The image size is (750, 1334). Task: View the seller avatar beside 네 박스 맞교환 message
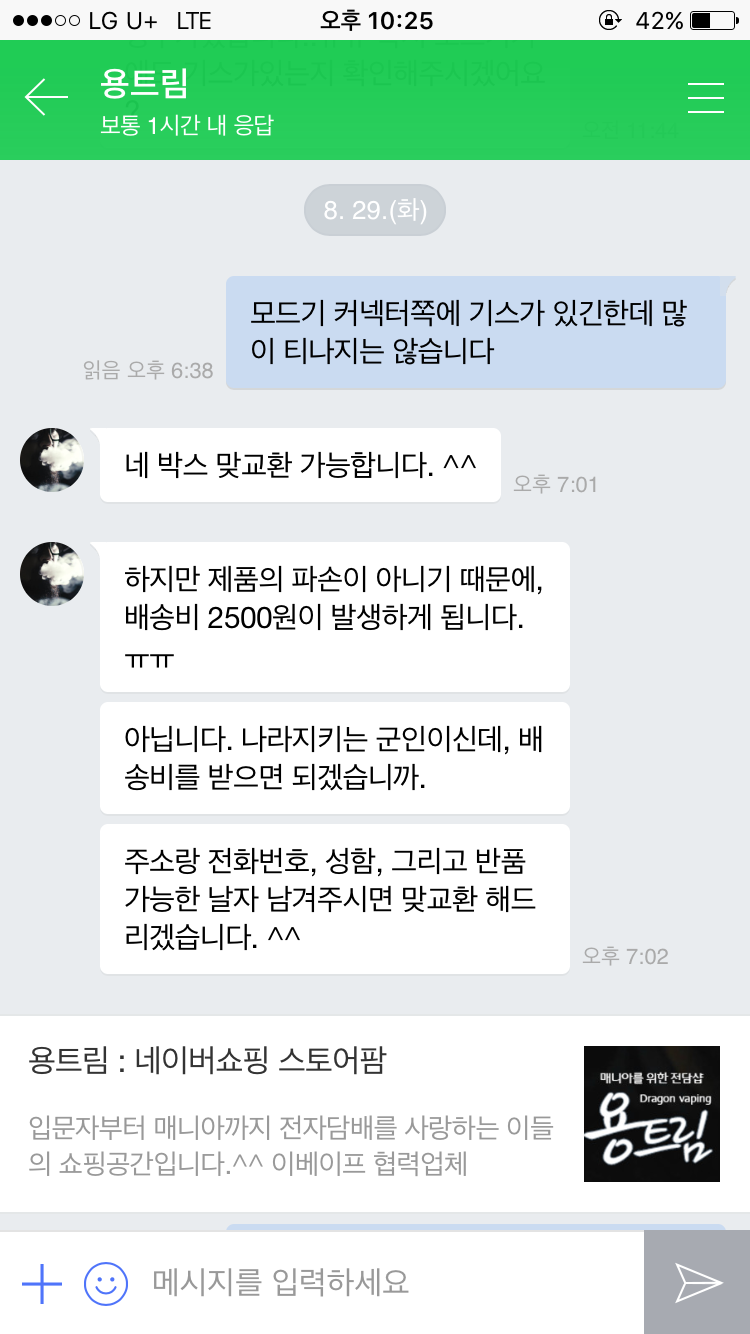click(x=52, y=460)
